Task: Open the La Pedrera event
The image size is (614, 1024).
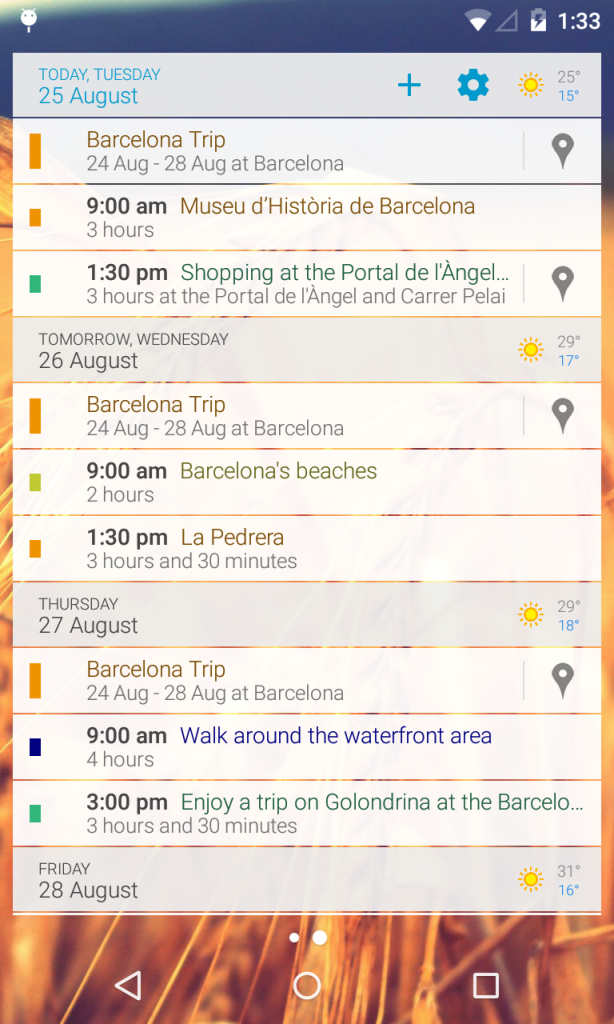Action: tap(307, 549)
